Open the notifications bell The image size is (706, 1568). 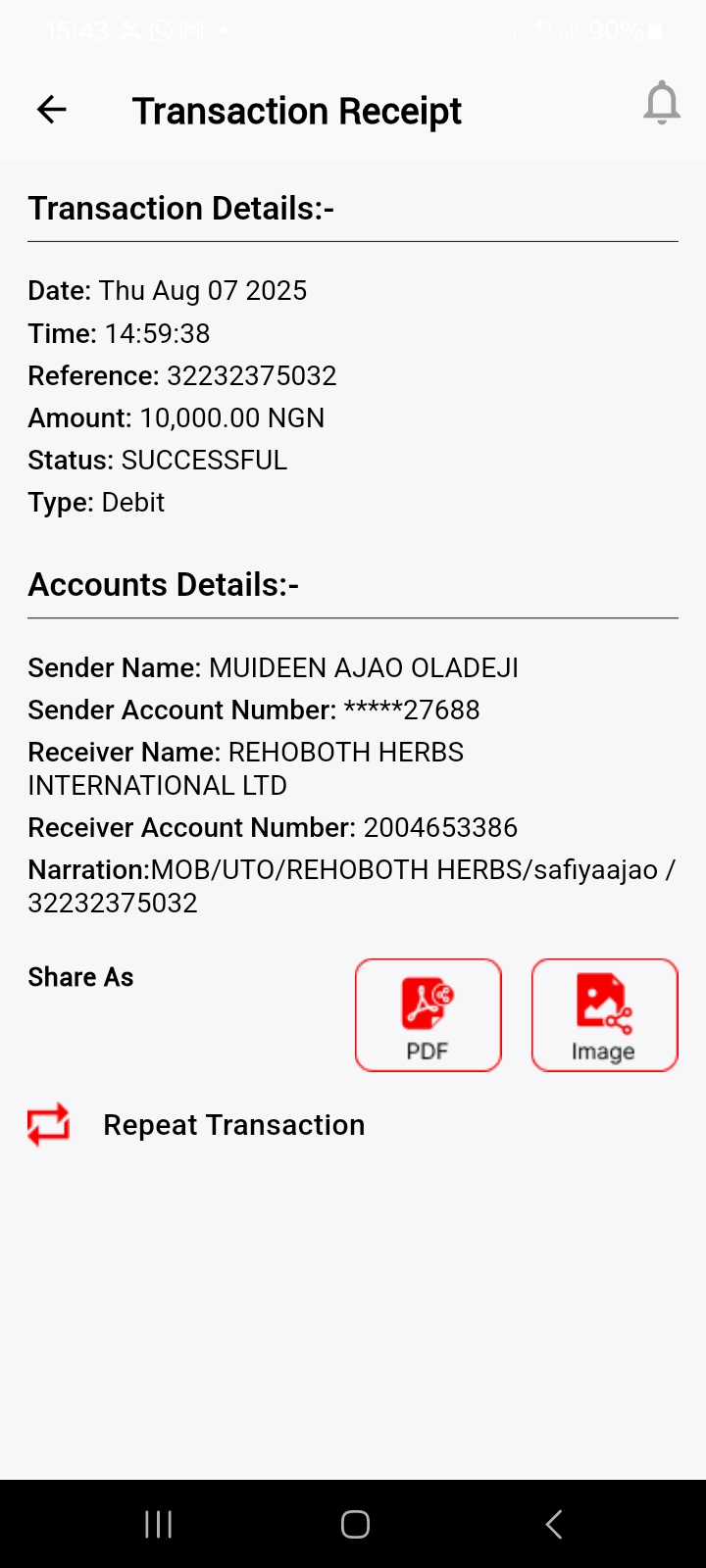(x=661, y=103)
